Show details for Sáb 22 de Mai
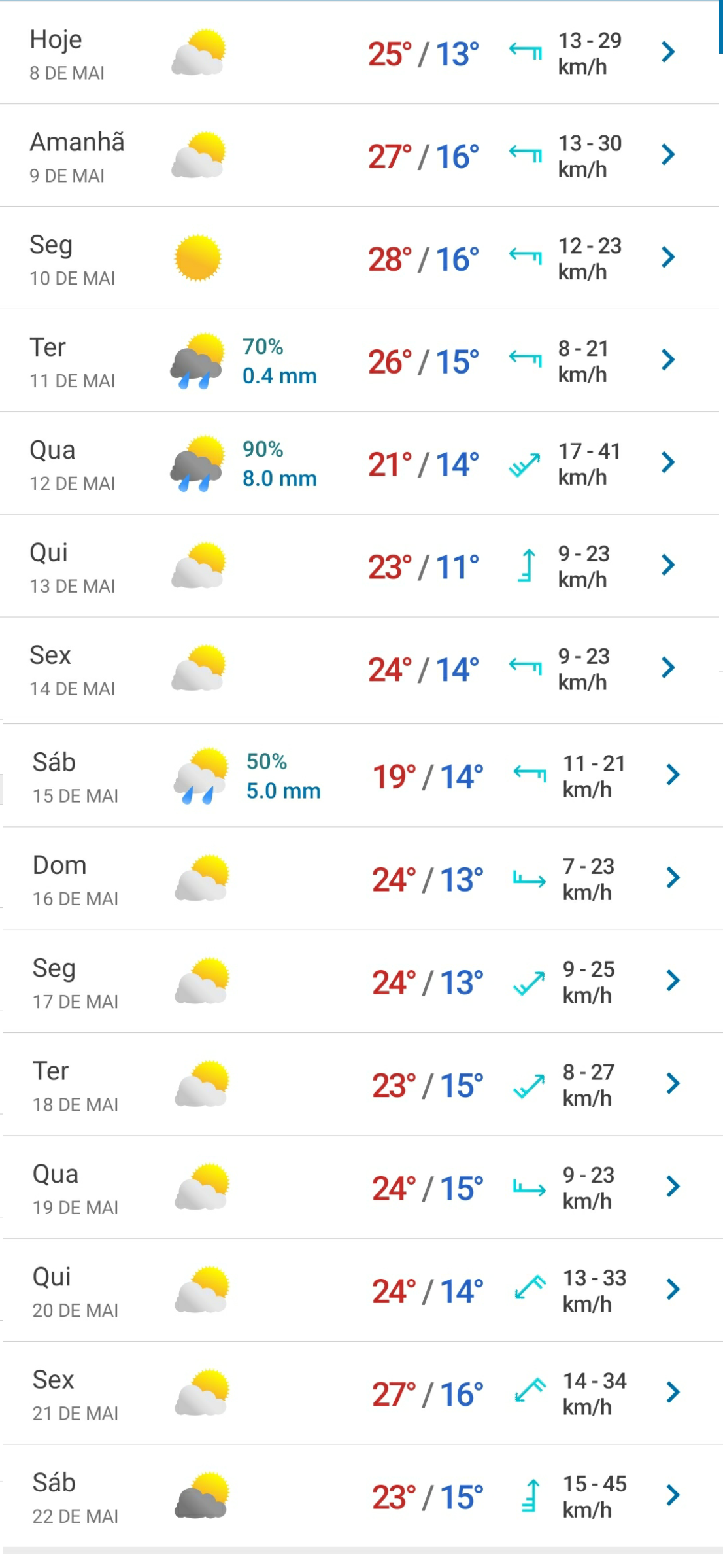Screen dimensions: 723x1568 363,1496
